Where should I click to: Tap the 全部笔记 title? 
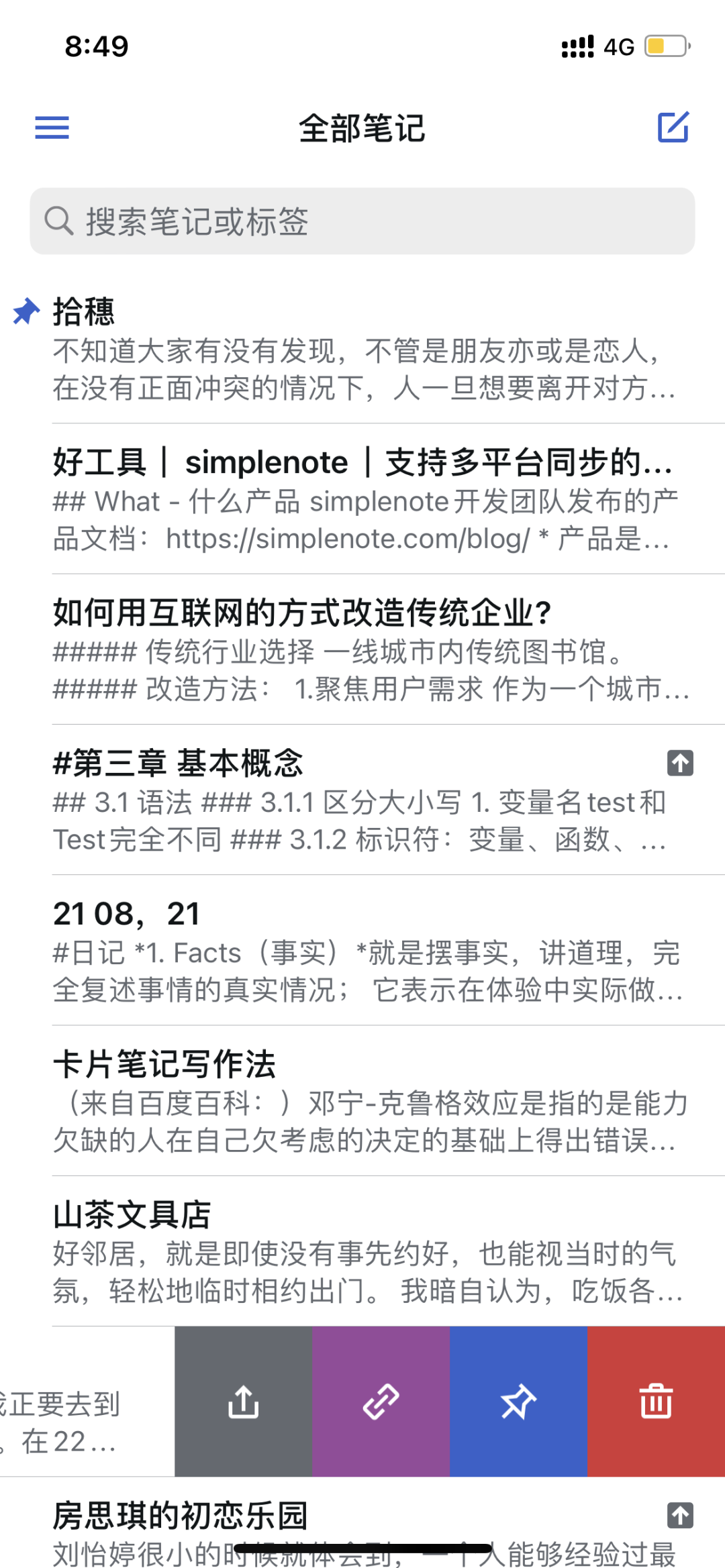coord(362,129)
